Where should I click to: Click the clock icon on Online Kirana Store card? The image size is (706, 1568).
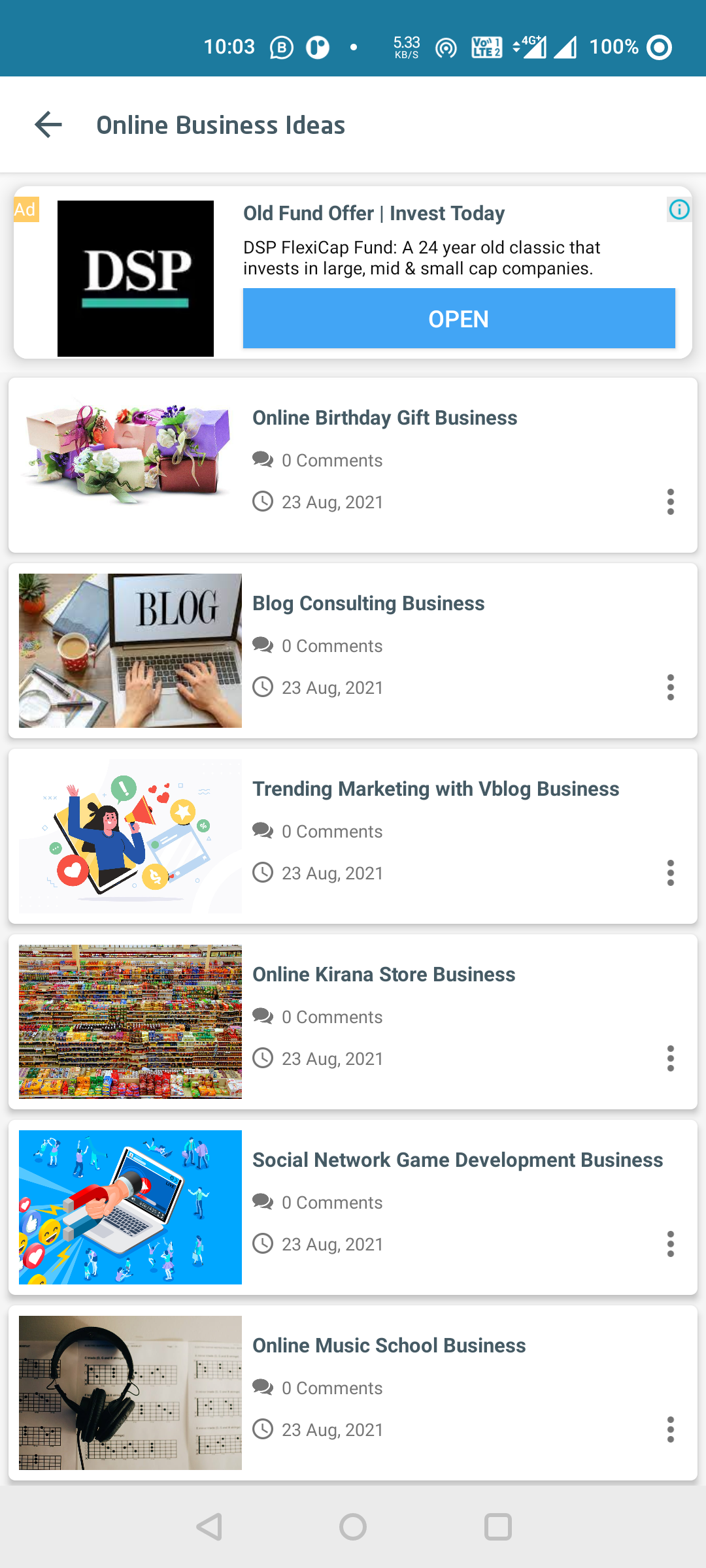point(263,1058)
